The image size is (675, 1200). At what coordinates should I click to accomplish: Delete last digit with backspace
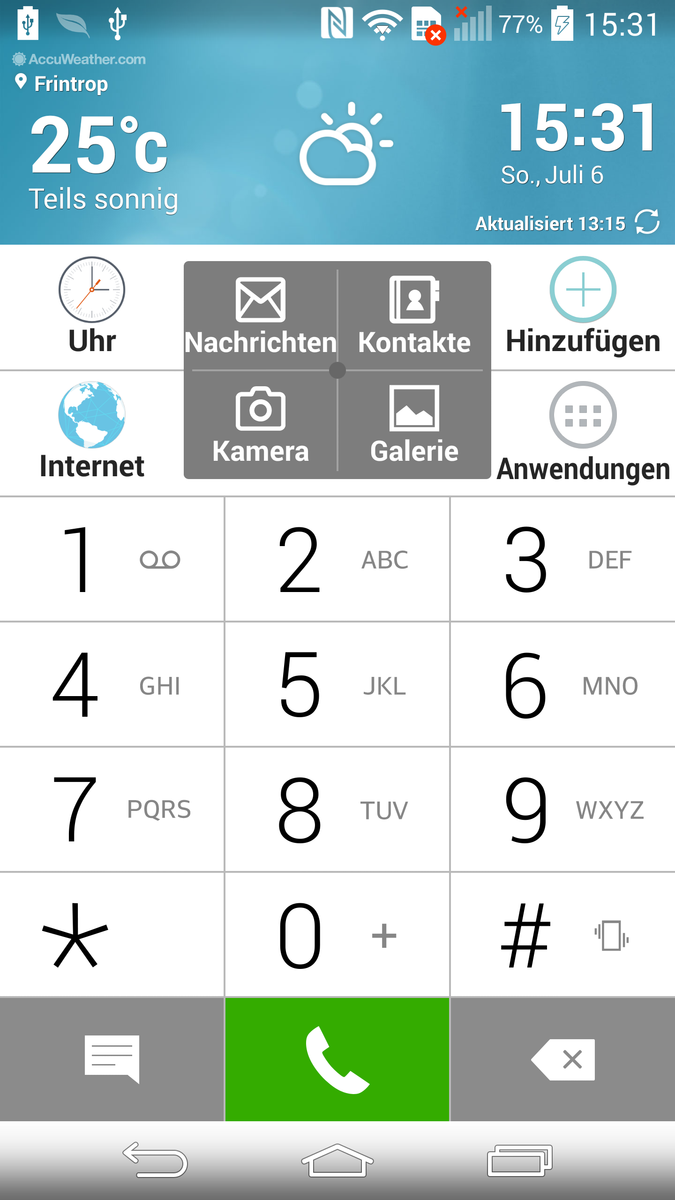pos(563,1059)
